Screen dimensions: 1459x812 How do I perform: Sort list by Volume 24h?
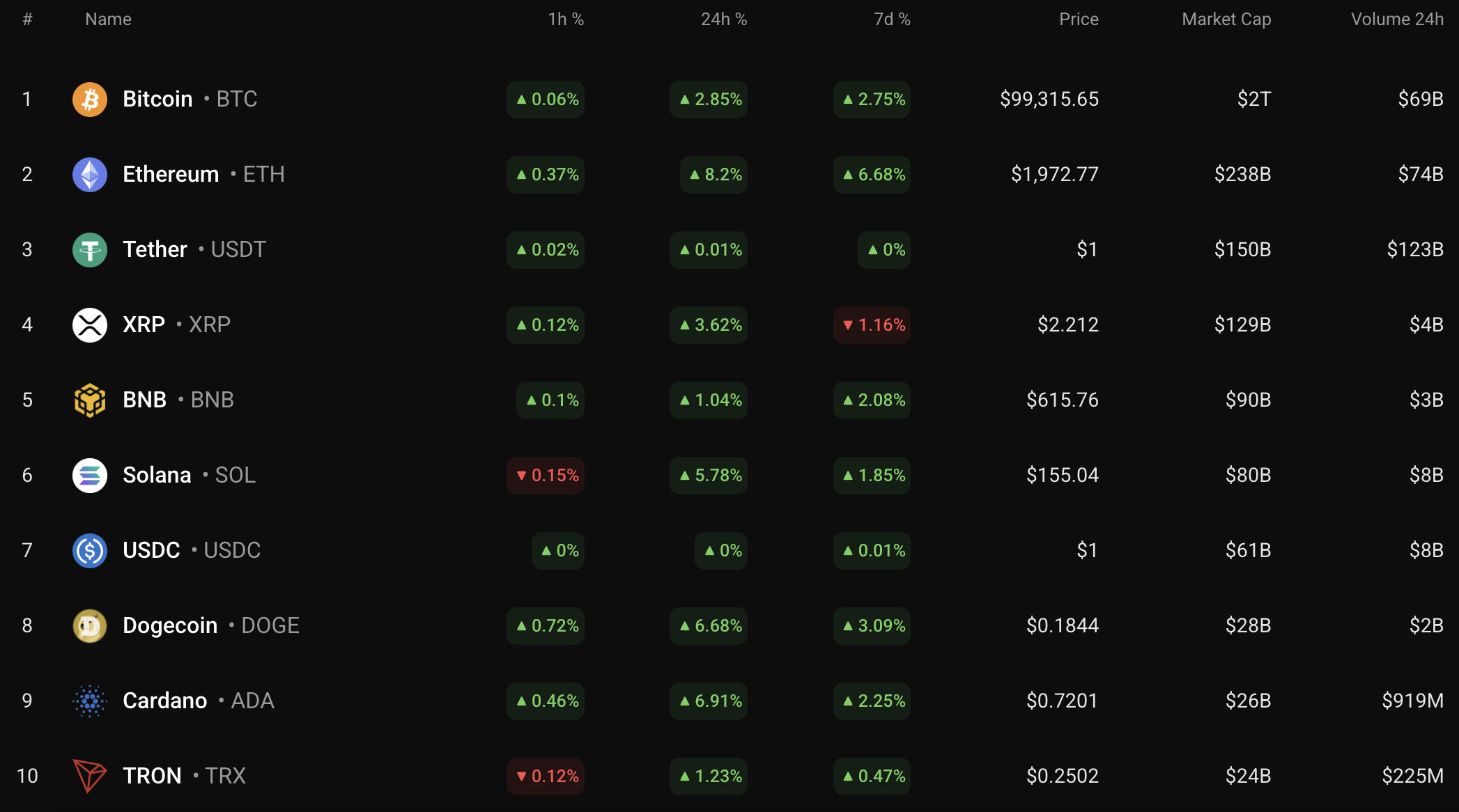point(1397,19)
